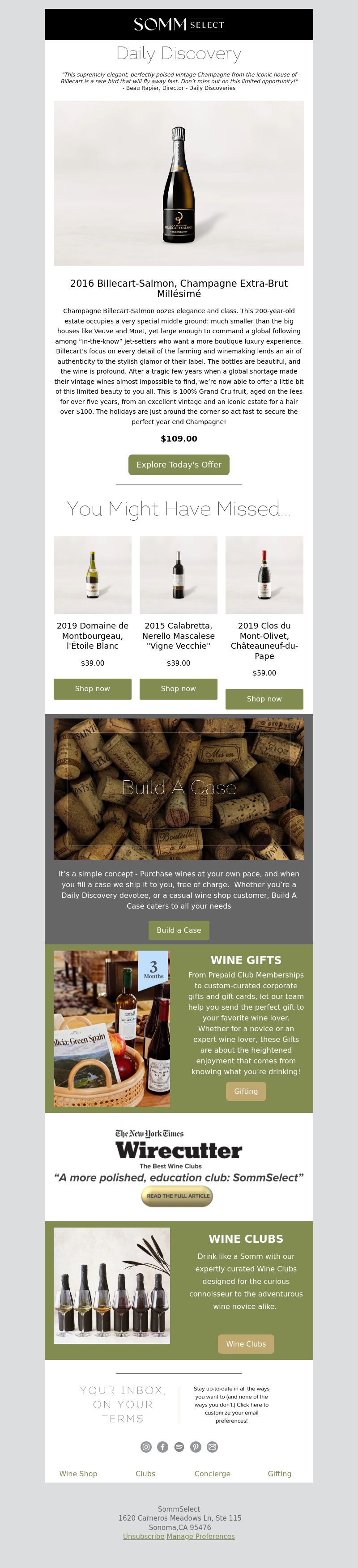
Task: Shop now for 2015 Calabretta Nerello Mascalese
Action: [x=179, y=688]
